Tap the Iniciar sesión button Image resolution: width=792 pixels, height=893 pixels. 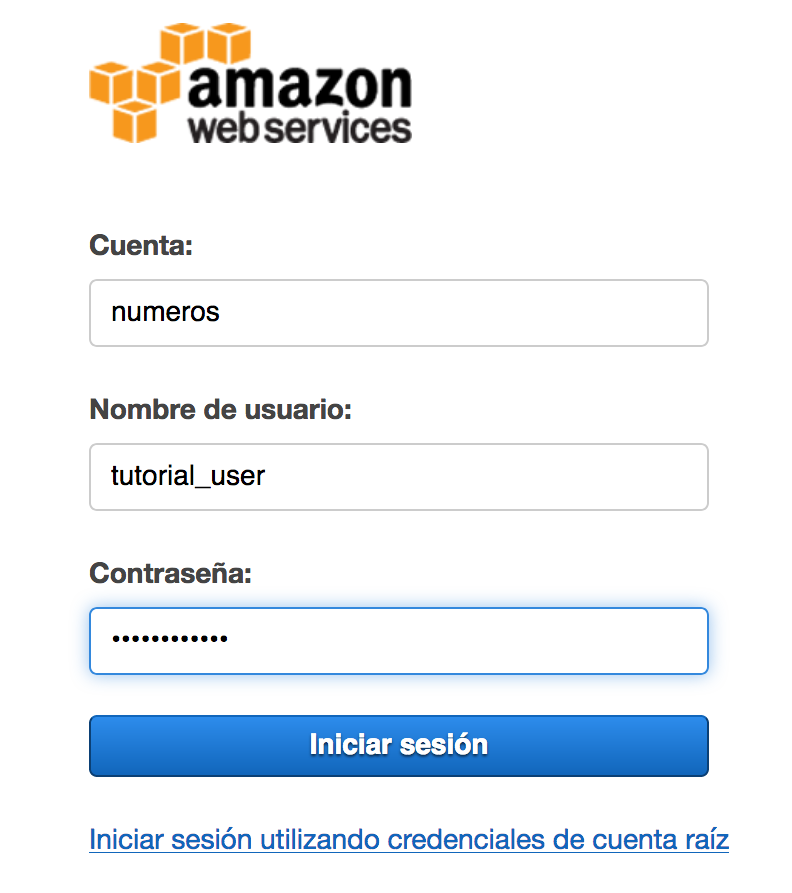click(398, 746)
